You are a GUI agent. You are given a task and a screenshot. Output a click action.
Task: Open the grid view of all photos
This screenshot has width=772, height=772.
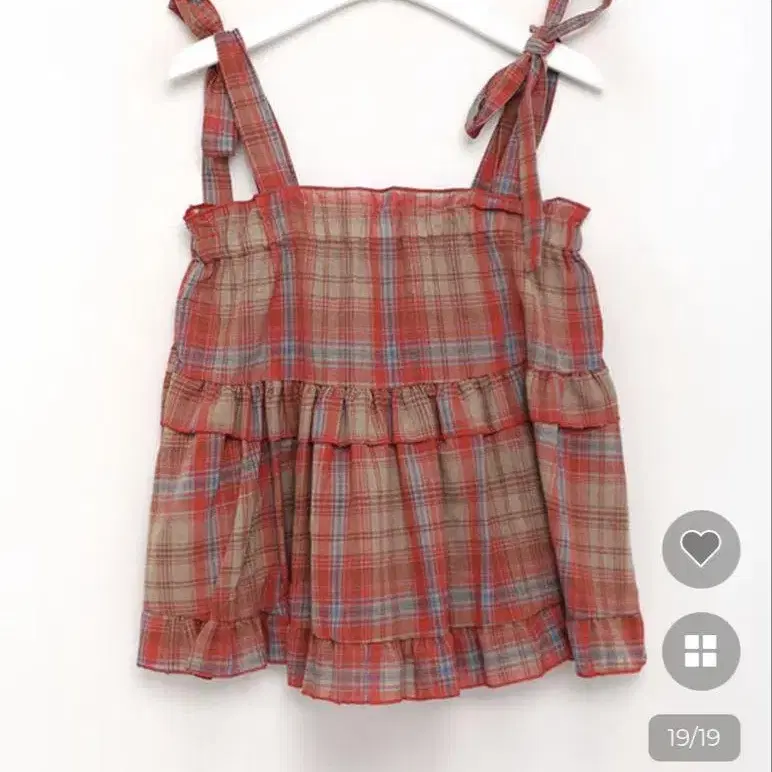coord(701,650)
